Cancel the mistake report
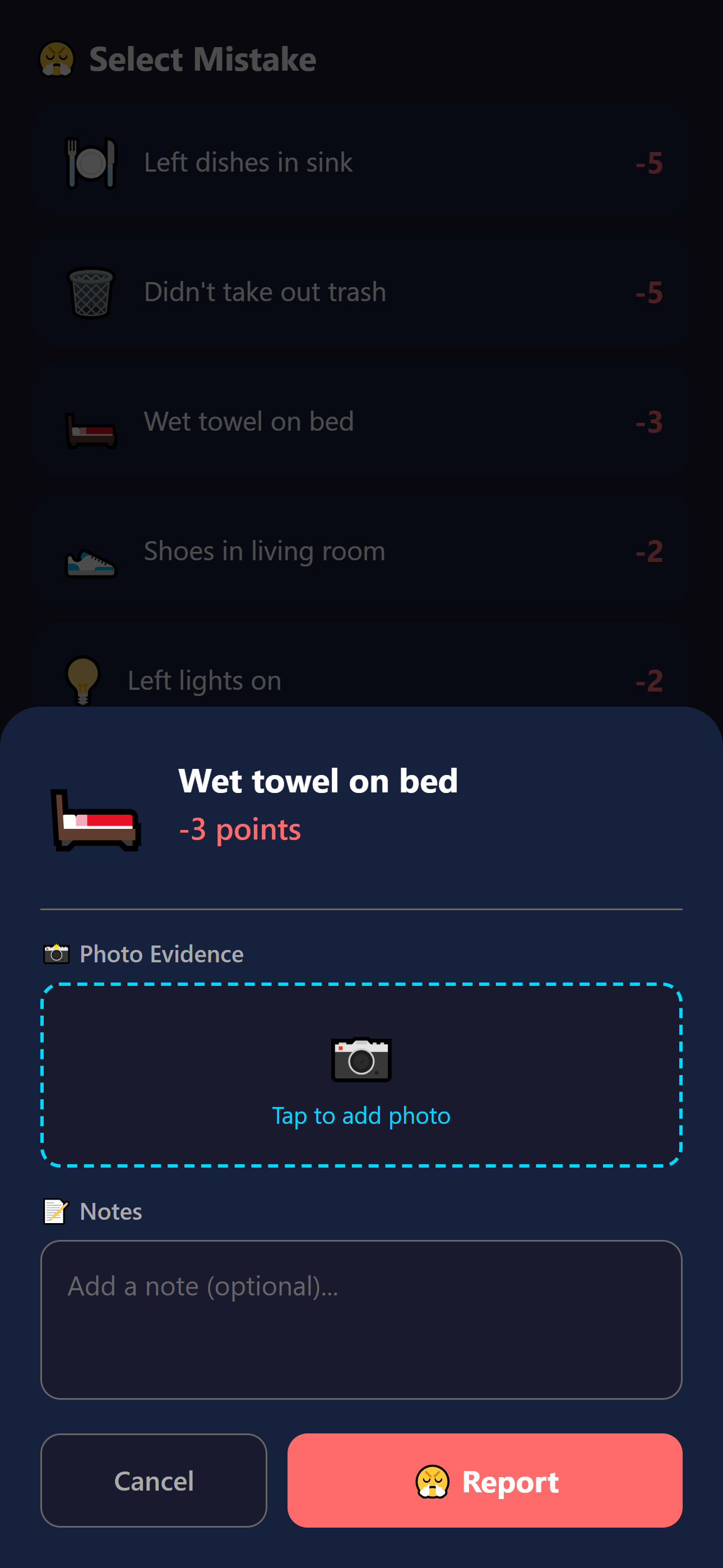 click(x=154, y=1480)
